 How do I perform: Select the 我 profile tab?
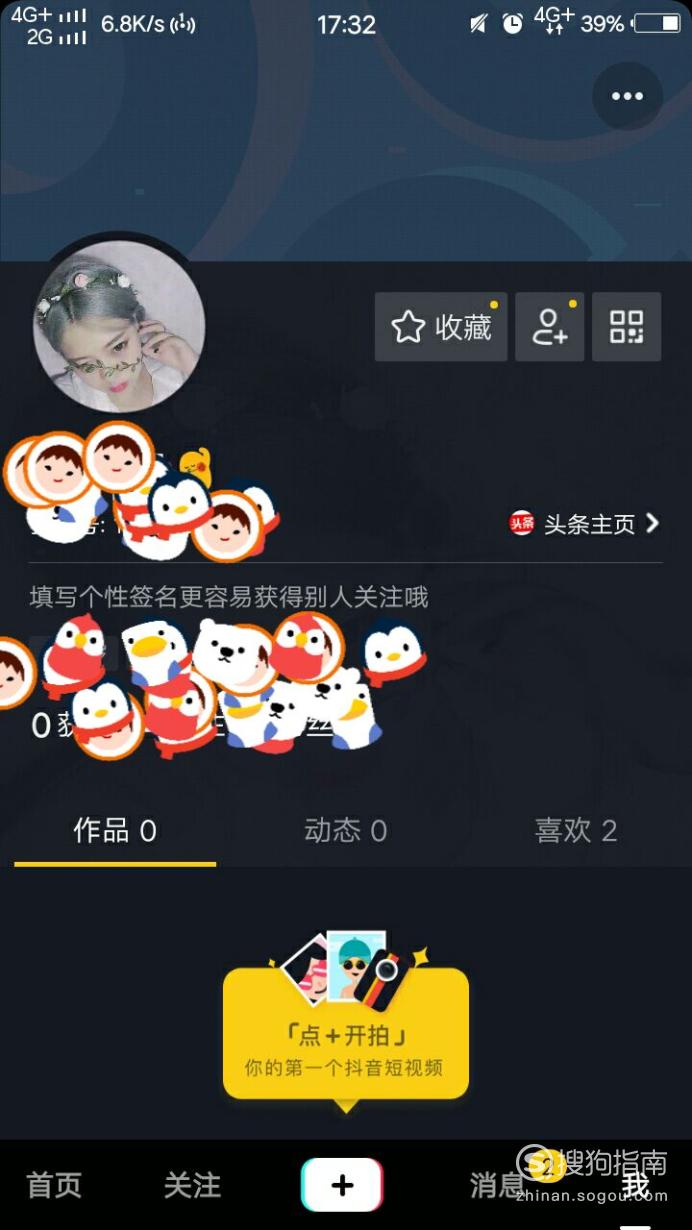point(635,1187)
